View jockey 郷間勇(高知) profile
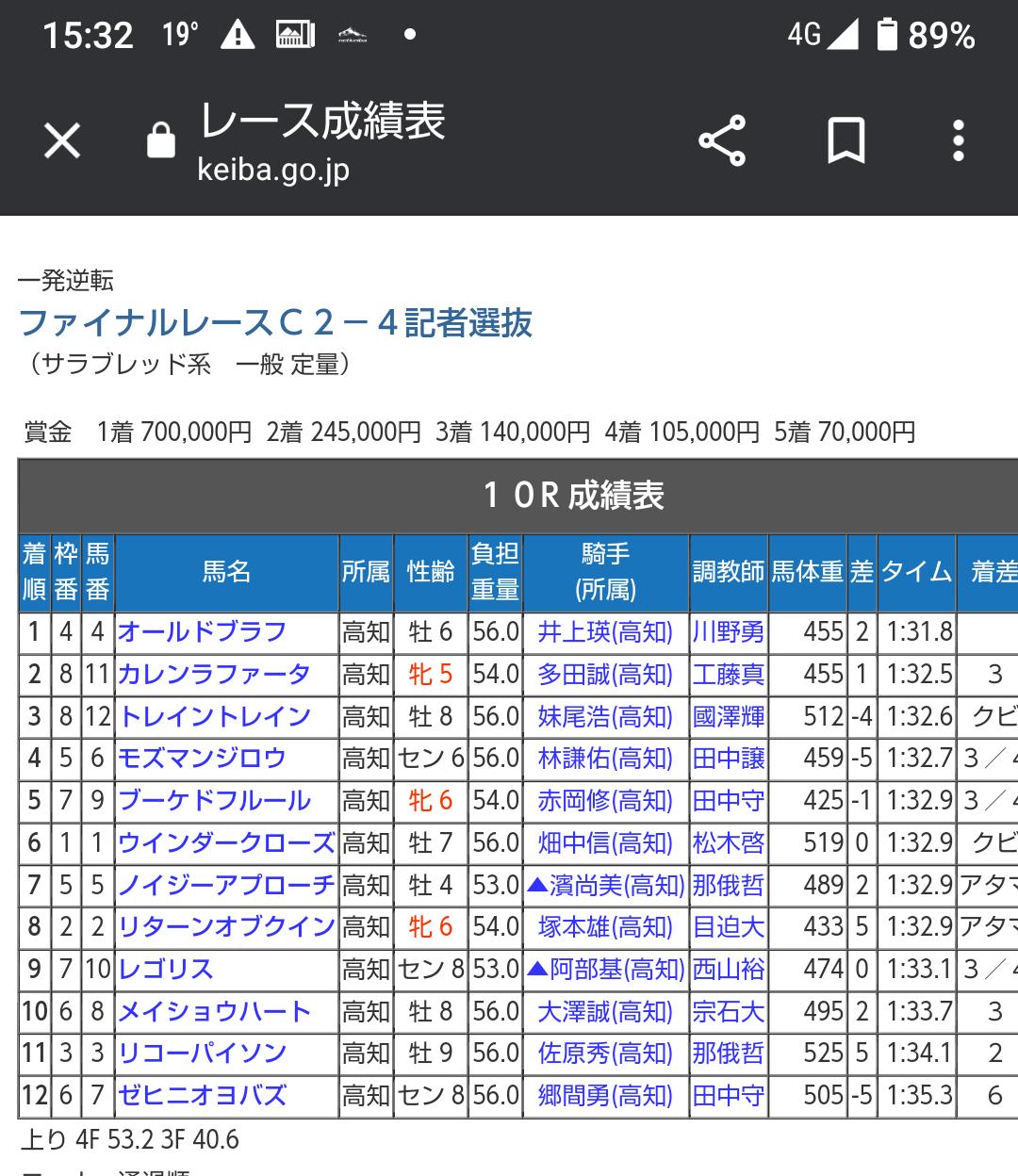Screen dimensions: 1018x1176 coord(605,1096)
